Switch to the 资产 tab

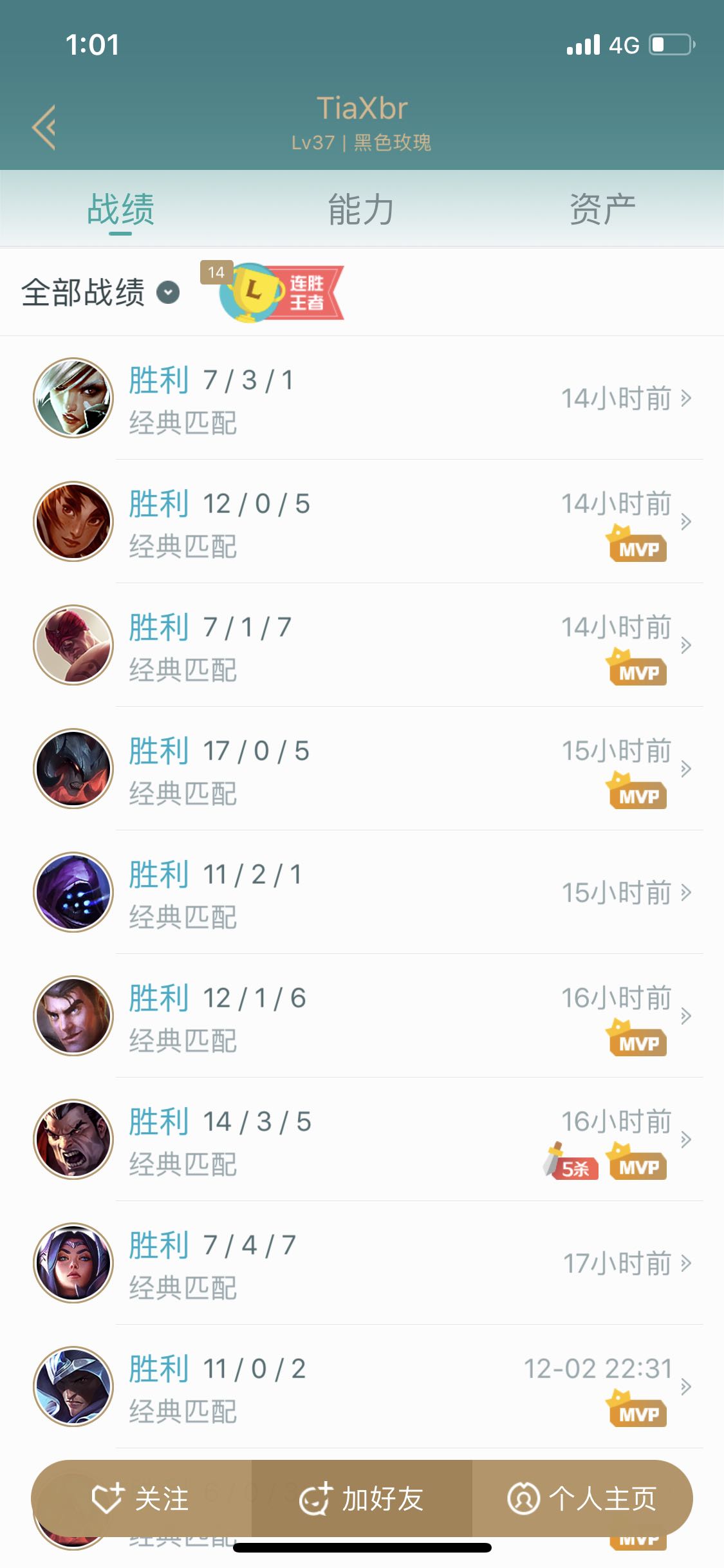[602, 210]
